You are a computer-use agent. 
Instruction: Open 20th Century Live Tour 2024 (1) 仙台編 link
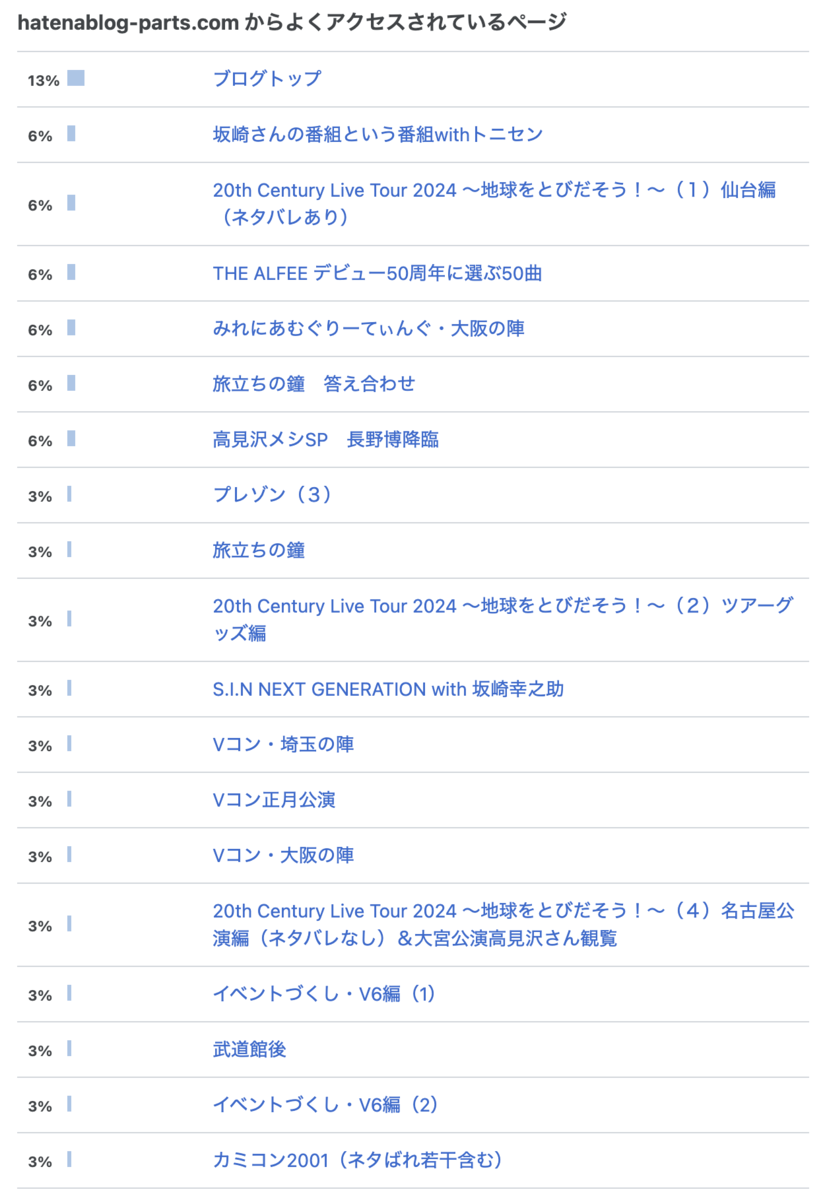pyautogui.click(x=494, y=204)
